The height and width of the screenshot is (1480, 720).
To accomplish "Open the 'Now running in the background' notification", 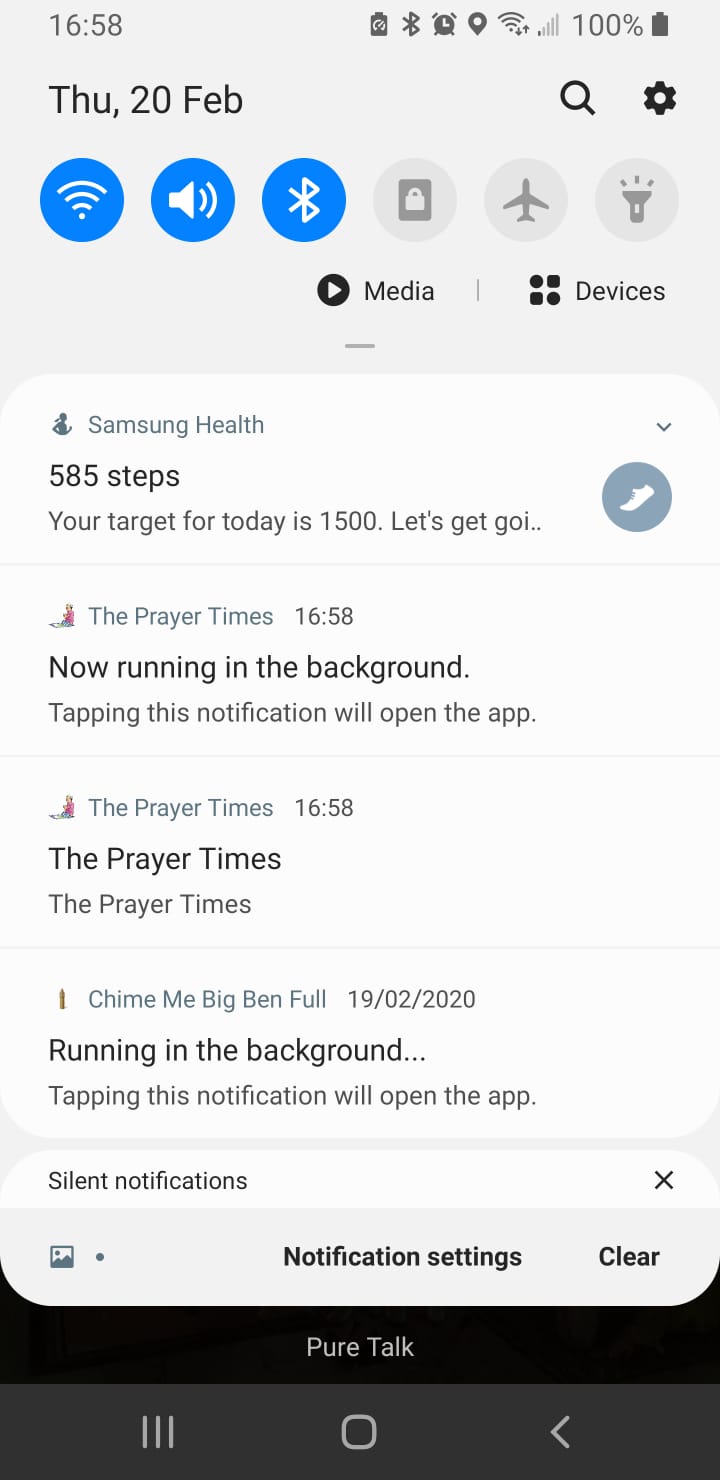I will click(300, 668).
